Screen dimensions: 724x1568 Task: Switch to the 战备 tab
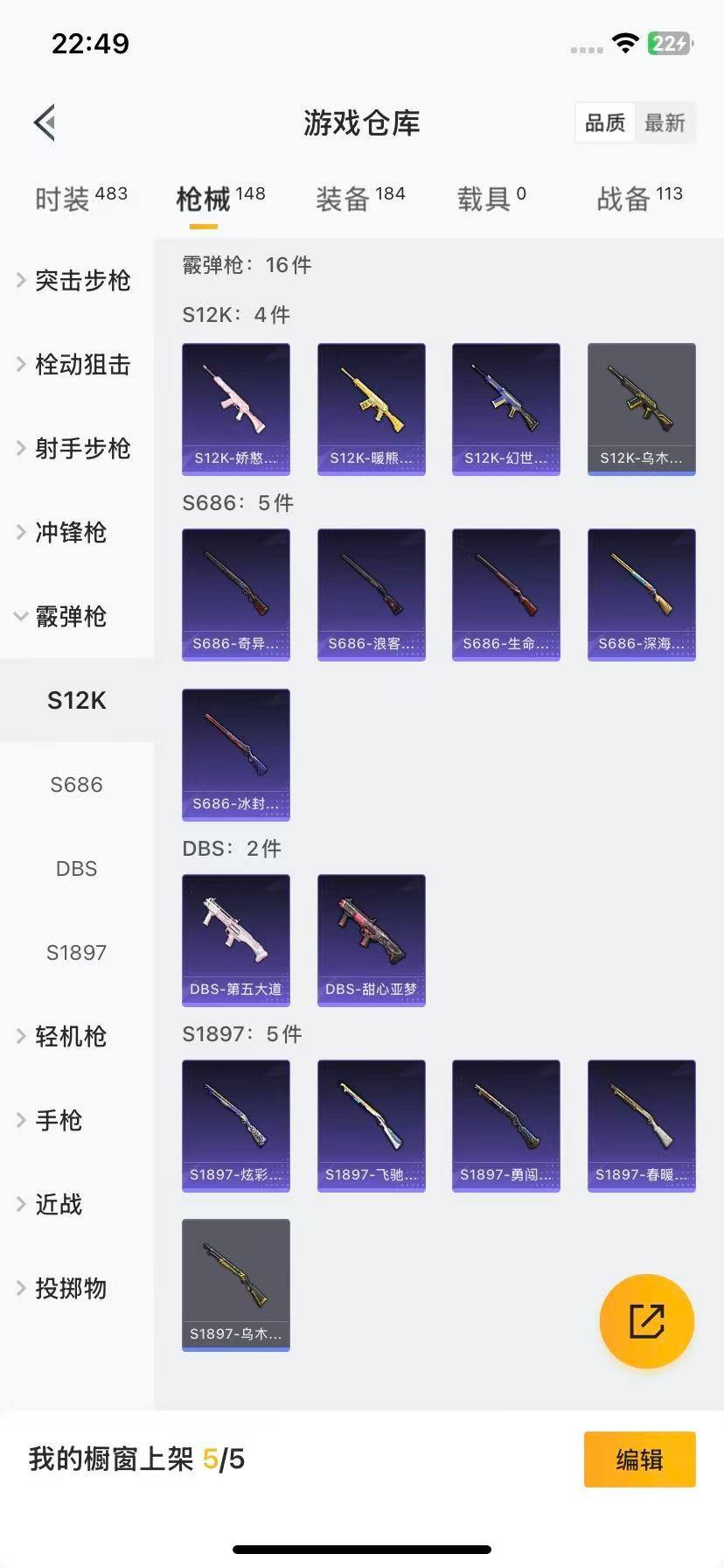[638, 199]
